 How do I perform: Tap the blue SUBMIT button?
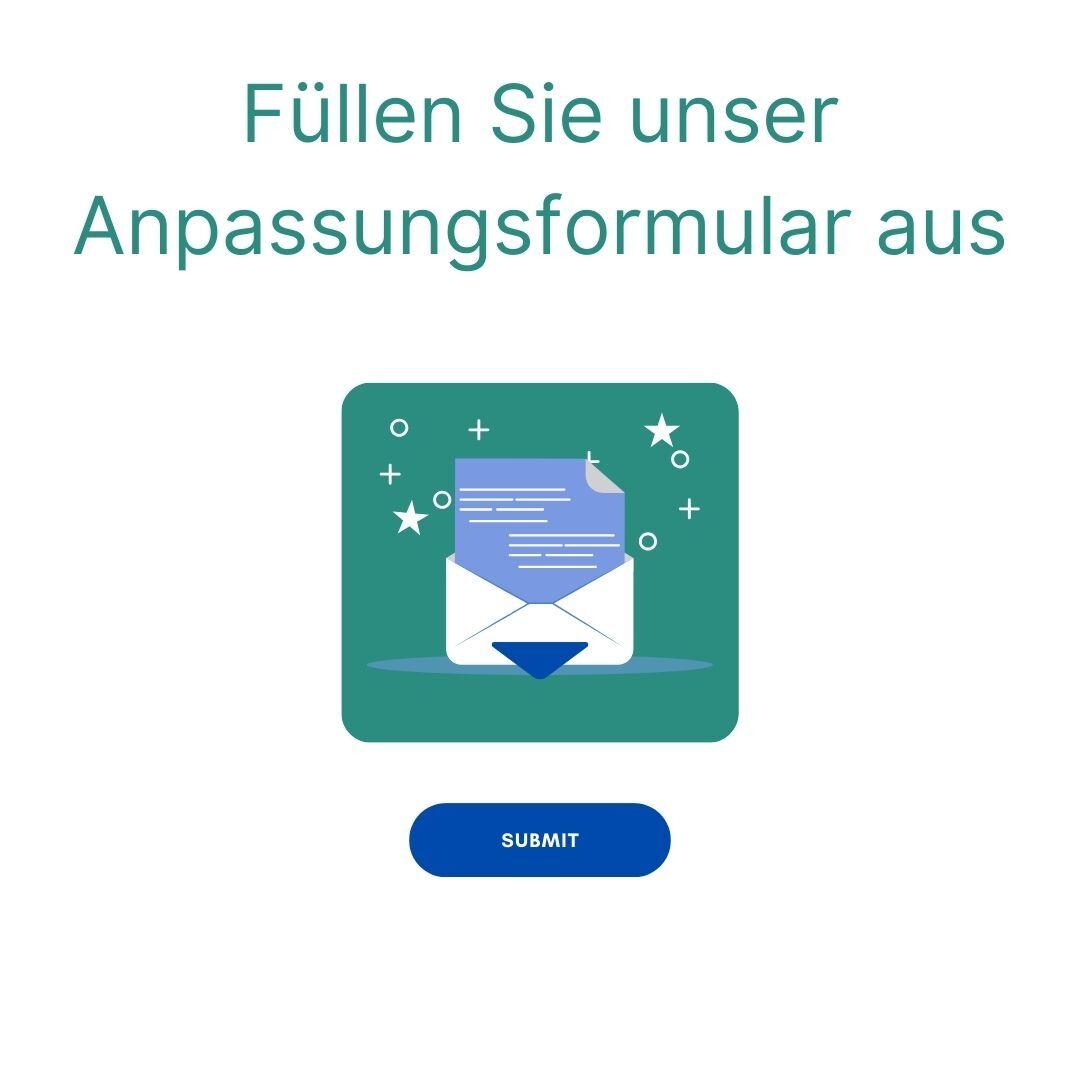click(x=539, y=840)
